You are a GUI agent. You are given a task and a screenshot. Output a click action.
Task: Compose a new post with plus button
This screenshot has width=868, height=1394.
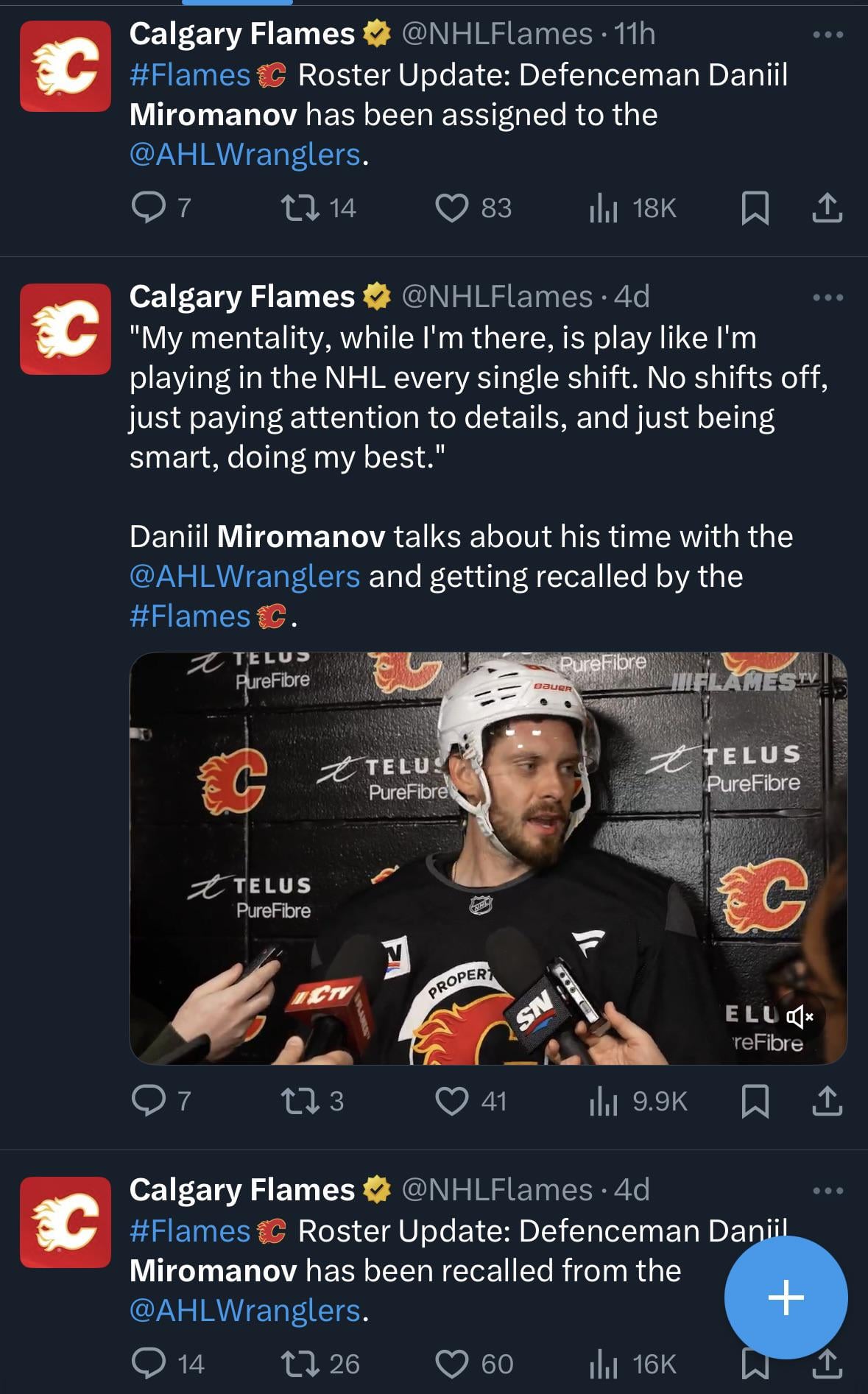(x=786, y=1297)
